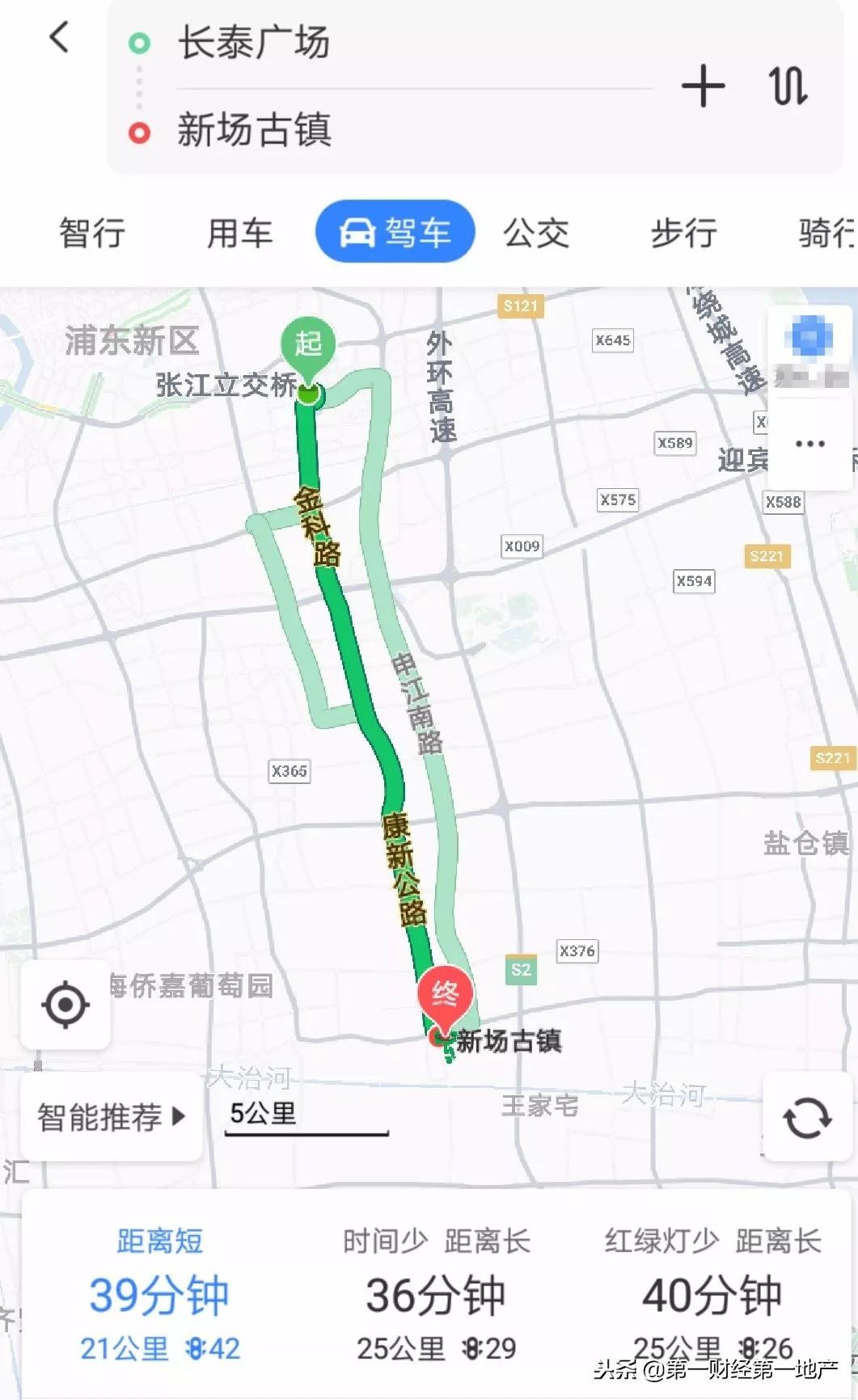This screenshot has width=858, height=1400.
Task: Swap start and destination
Action: point(788,86)
